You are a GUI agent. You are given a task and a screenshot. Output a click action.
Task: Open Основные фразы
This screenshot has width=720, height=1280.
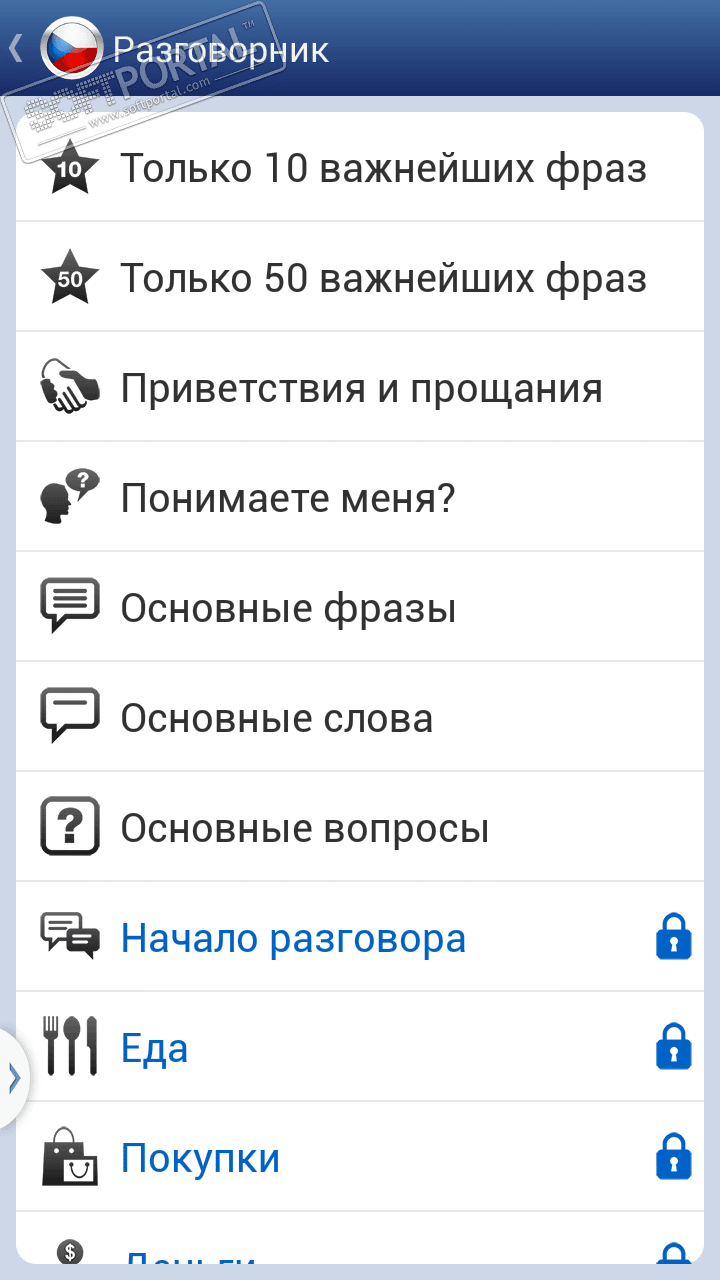pos(360,608)
